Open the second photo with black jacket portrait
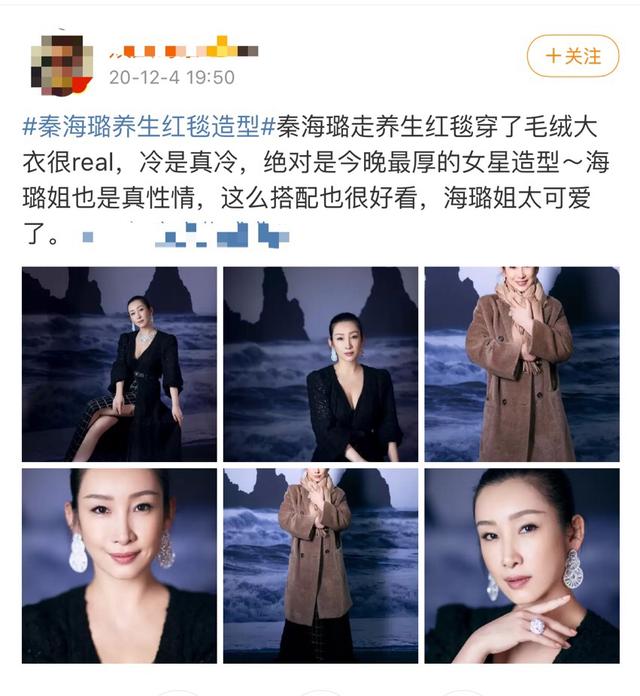640x696 pixels. tap(320, 364)
